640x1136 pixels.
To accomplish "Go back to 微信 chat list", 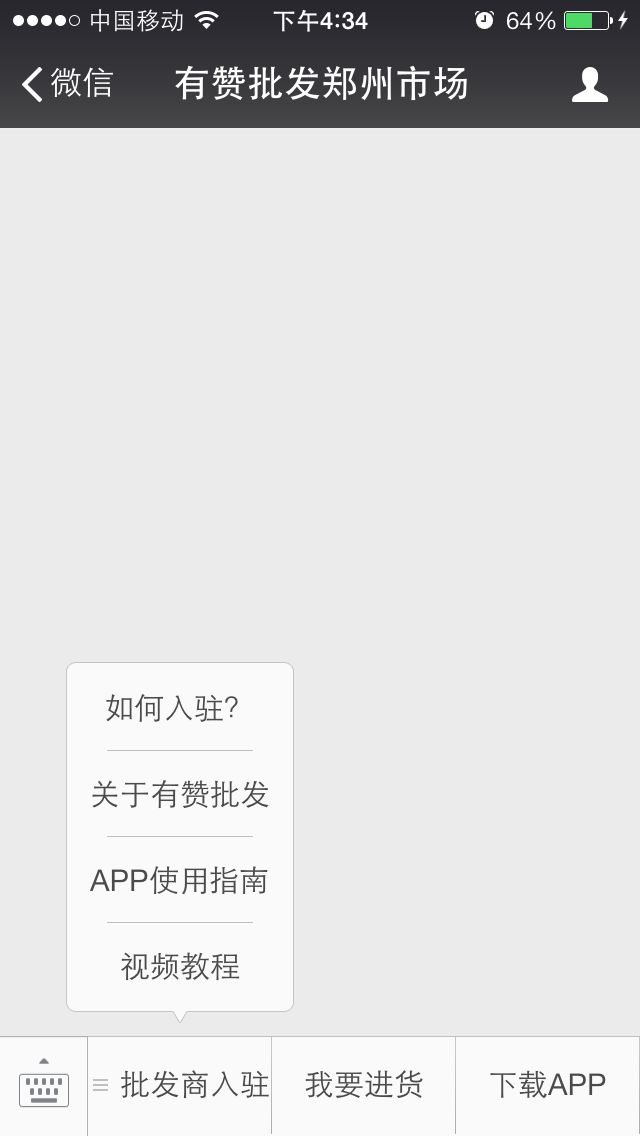I will [x=68, y=84].
